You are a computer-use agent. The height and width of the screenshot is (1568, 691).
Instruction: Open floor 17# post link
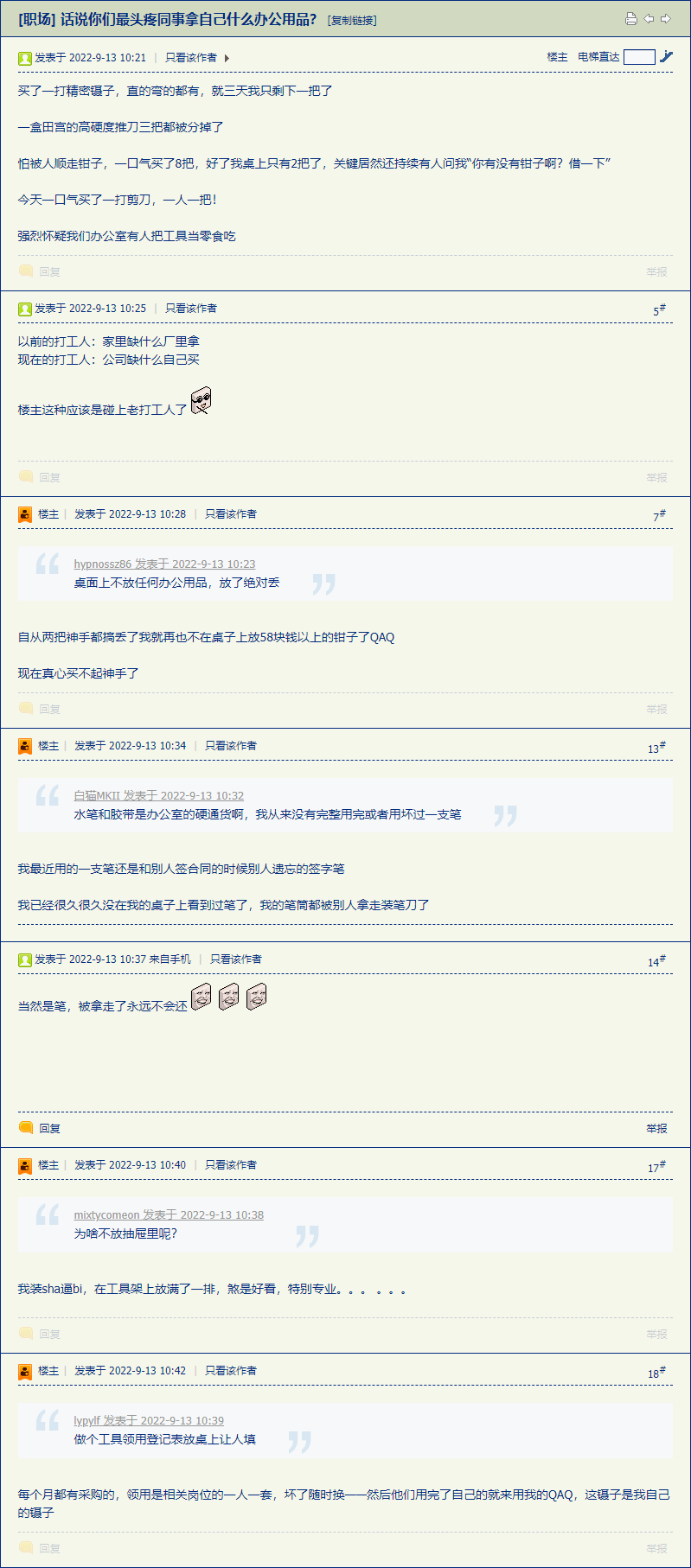[x=656, y=1167]
